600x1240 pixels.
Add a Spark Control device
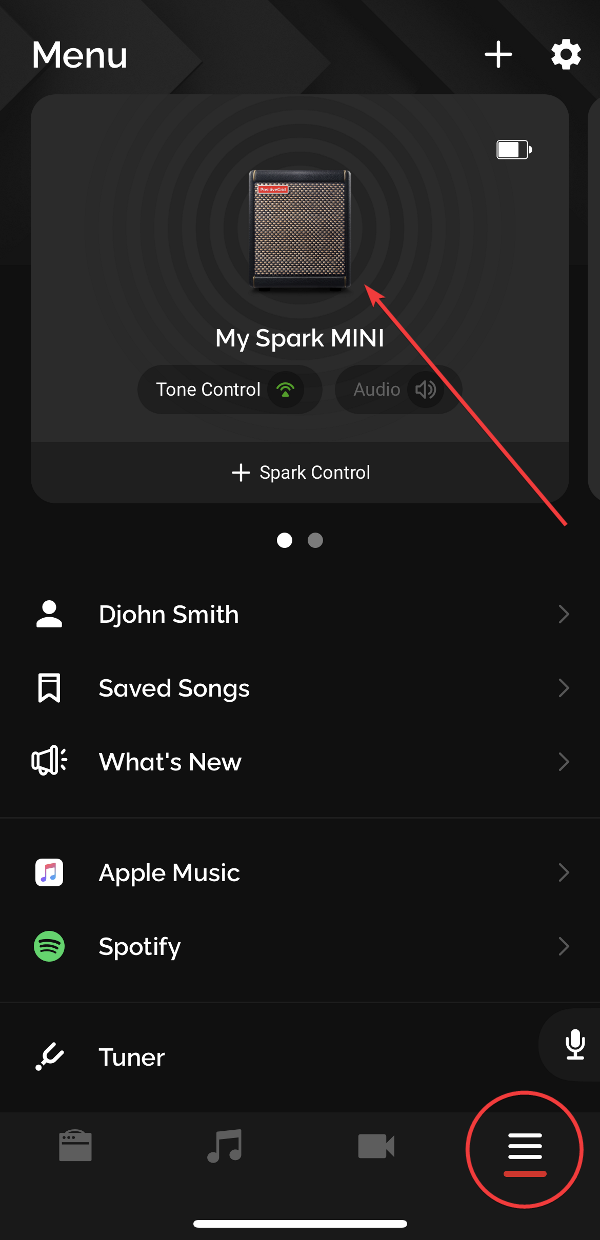point(300,472)
